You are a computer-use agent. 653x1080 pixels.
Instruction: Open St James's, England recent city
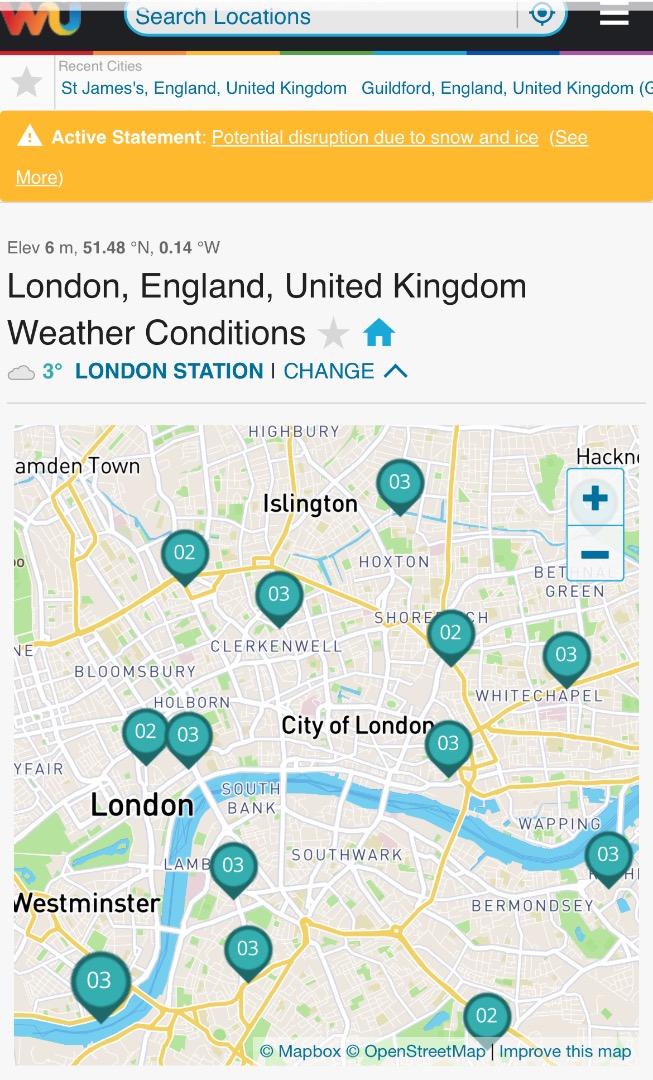[x=204, y=88]
